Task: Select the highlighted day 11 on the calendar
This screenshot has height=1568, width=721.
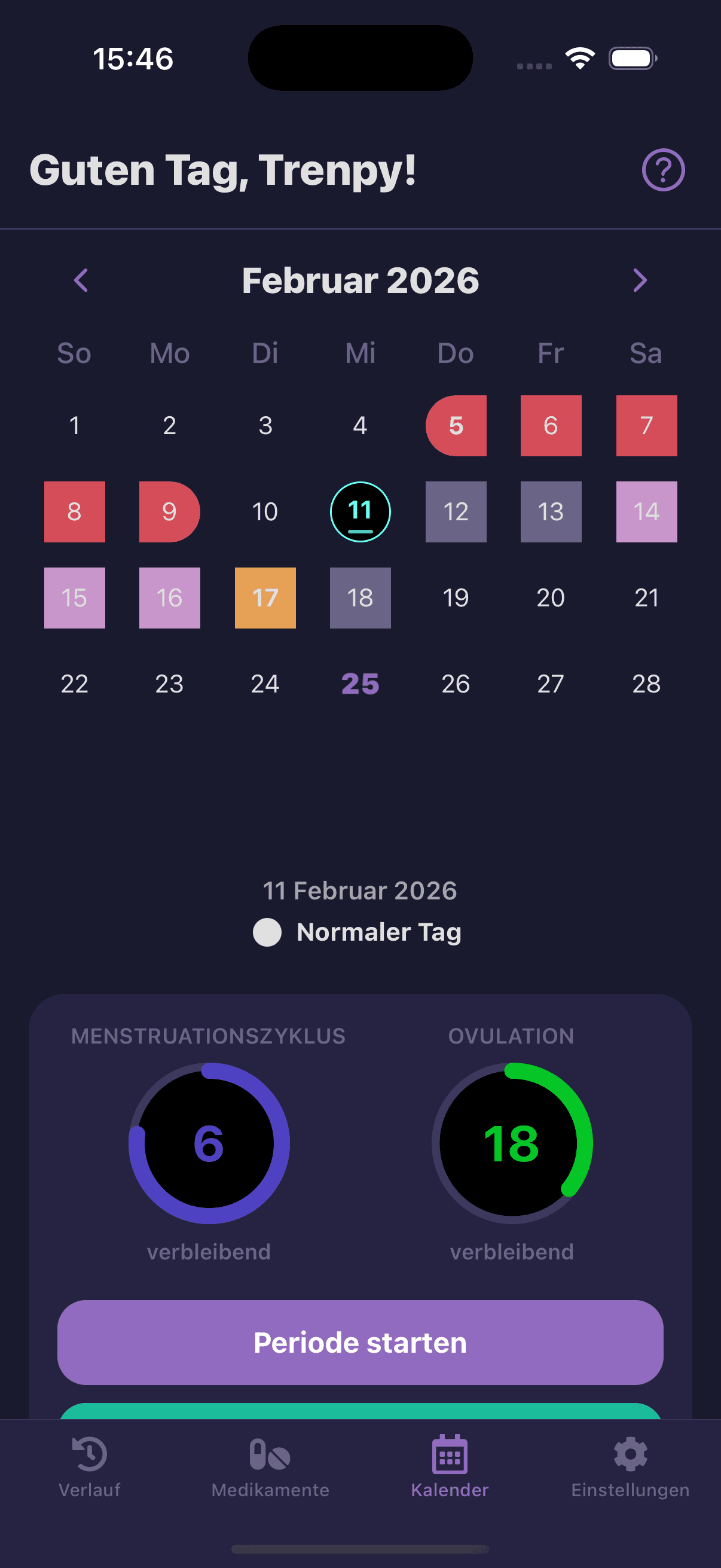Action: (x=360, y=511)
